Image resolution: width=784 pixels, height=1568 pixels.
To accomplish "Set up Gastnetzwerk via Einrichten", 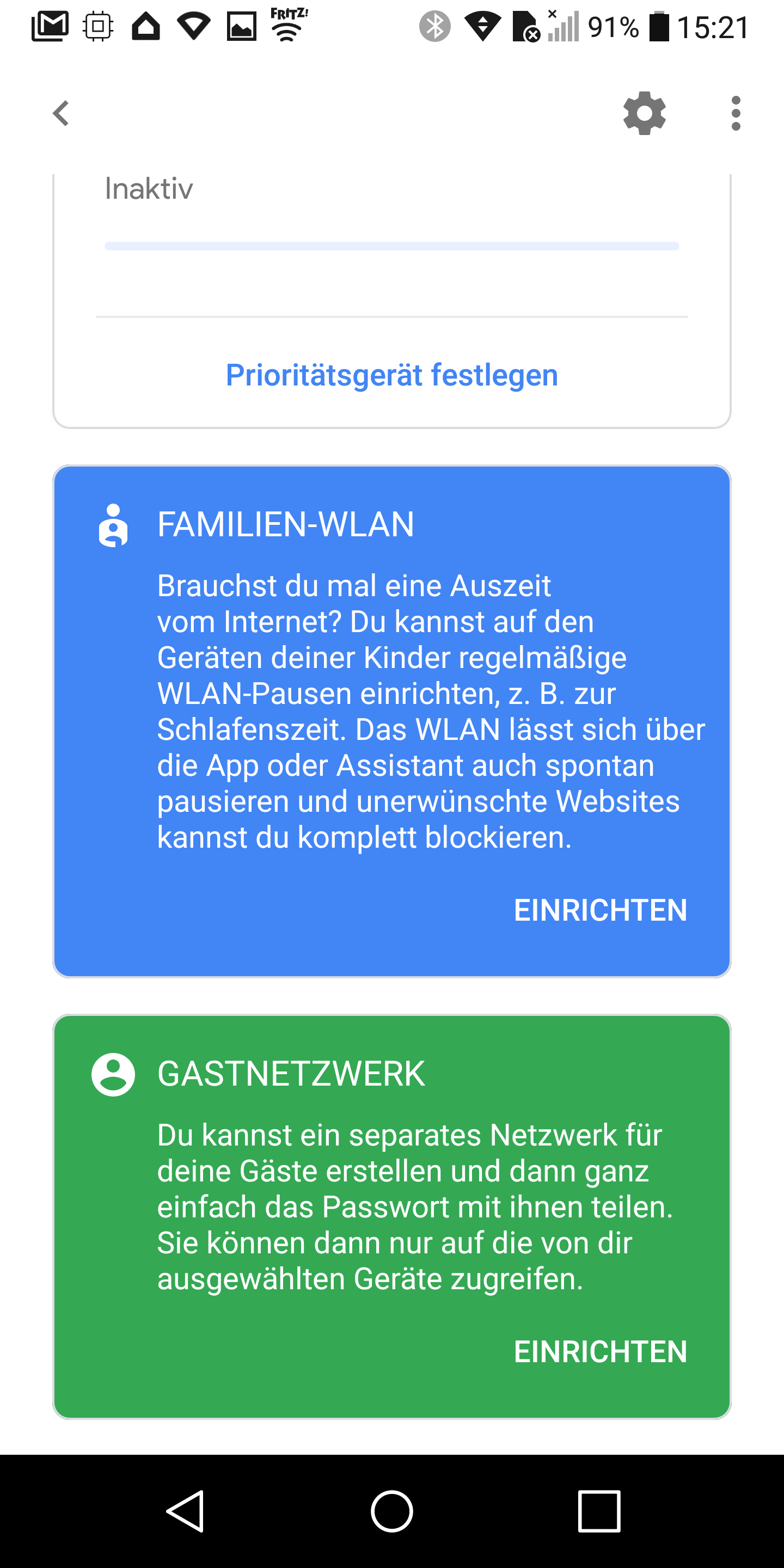I will (x=600, y=1352).
